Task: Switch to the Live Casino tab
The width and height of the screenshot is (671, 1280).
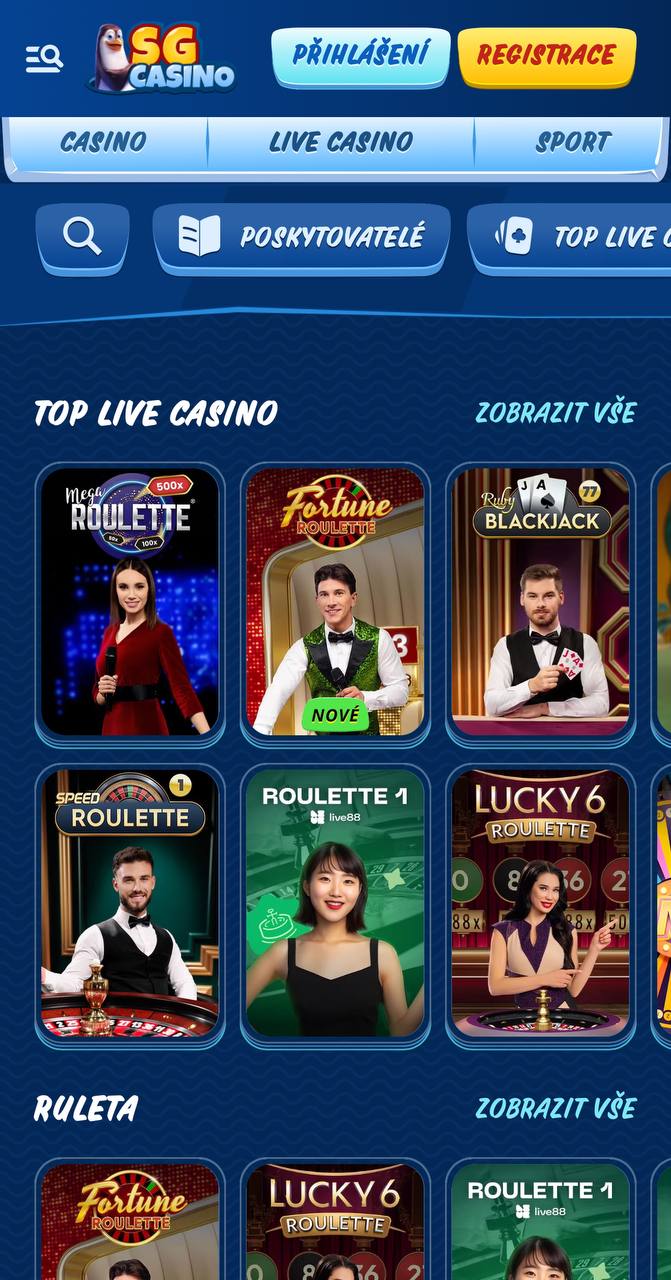Action: click(x=340, y=143)
